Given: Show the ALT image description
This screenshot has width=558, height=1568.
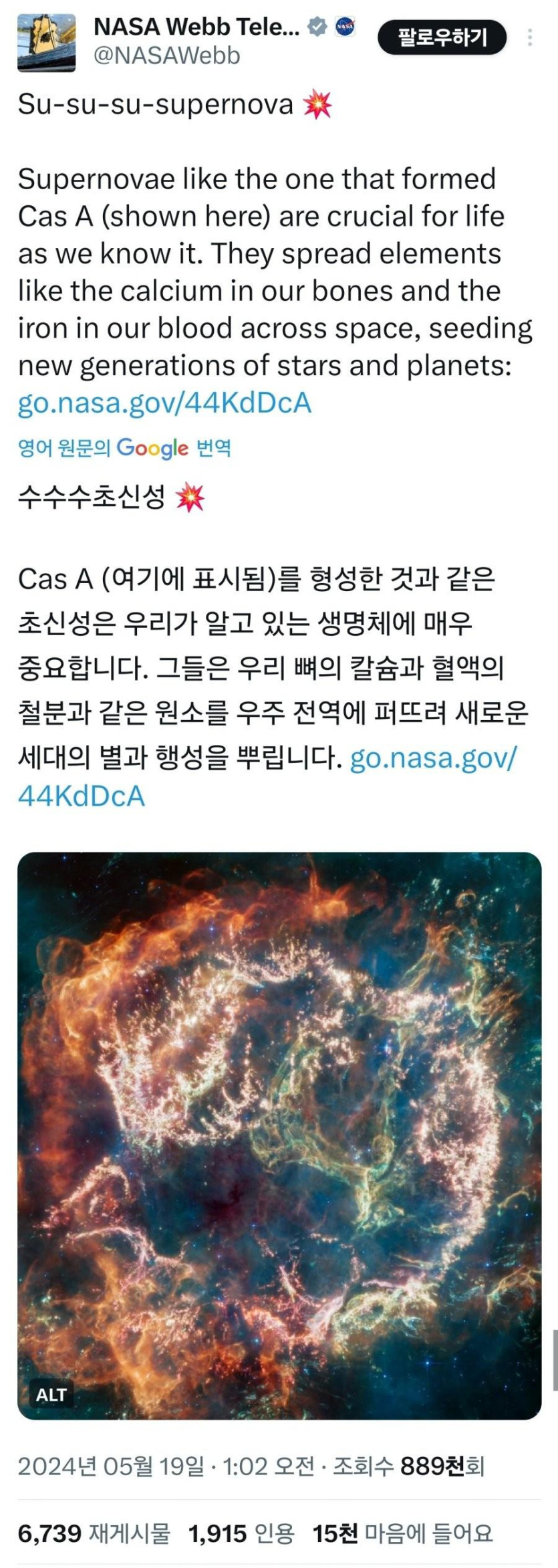Looking at the screenshot, I should (x=51, y=1395).
